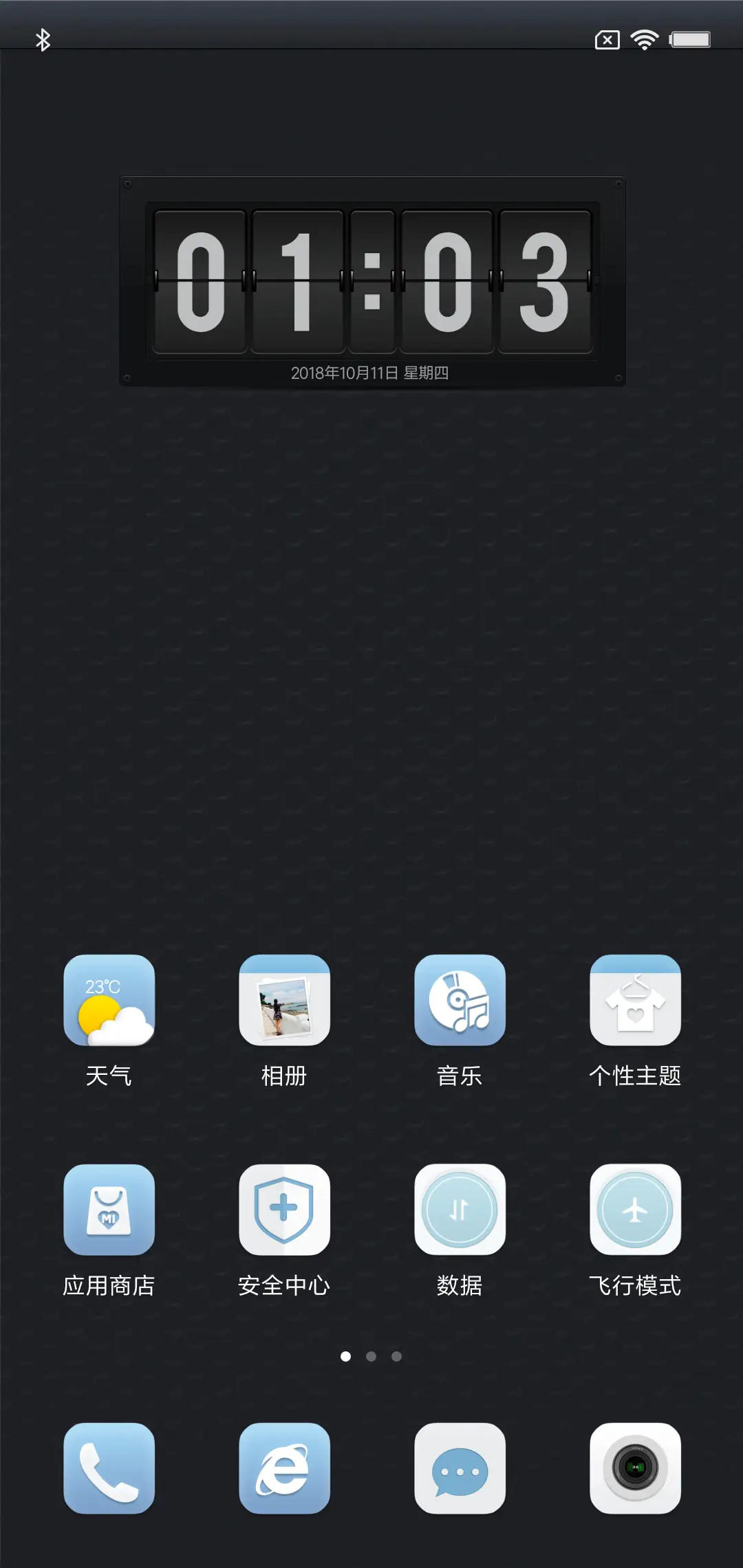Launch the 安全中心 security center
This screenshot has height=1568, width=743.
(x=284, y=1210)
